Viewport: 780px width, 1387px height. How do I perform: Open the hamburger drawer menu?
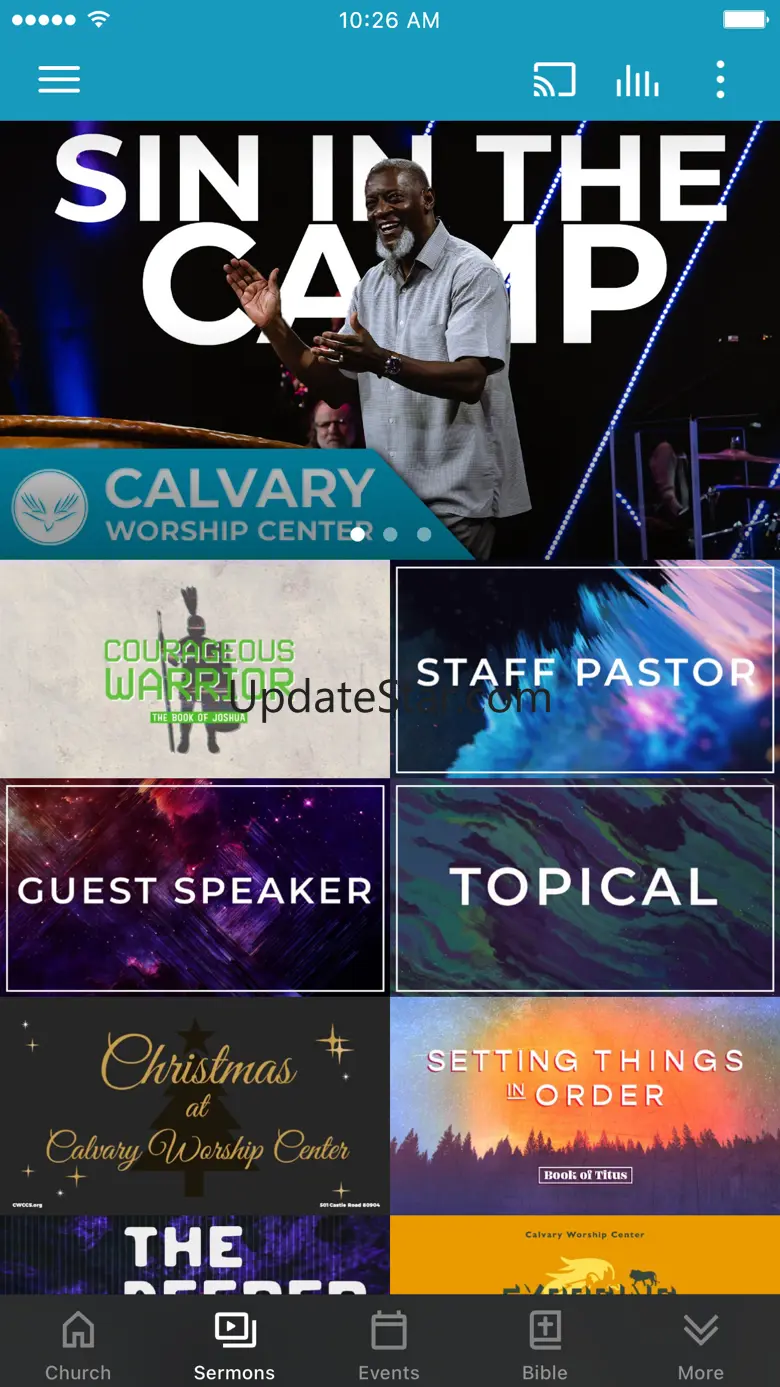point(59,80)
